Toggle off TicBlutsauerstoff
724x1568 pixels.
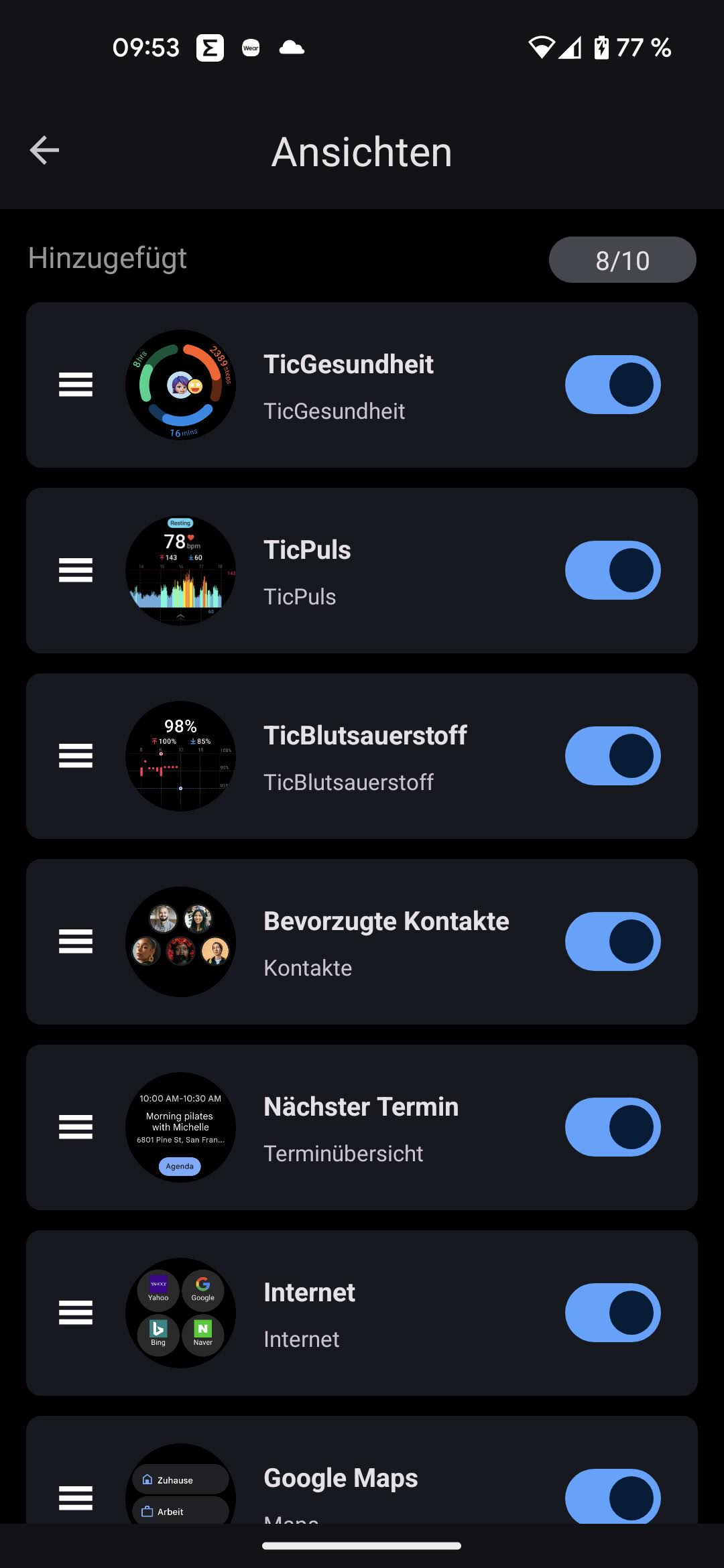click(x=613, y=756)
